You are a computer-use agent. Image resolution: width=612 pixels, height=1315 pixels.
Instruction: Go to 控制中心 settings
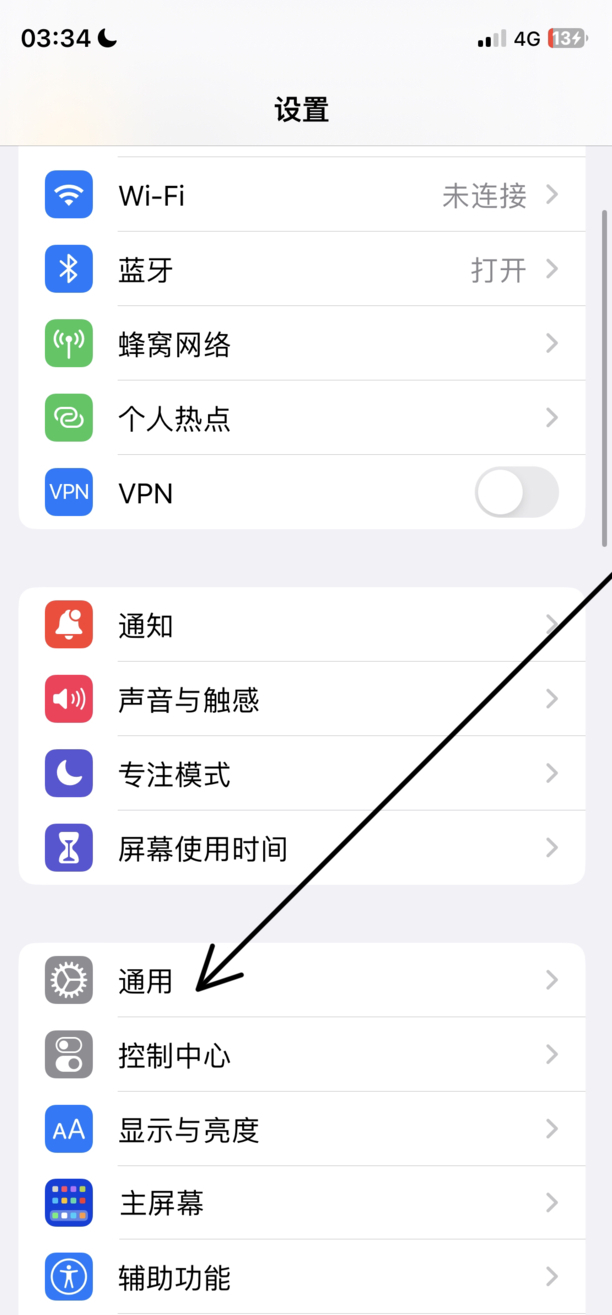point(300,1055)
